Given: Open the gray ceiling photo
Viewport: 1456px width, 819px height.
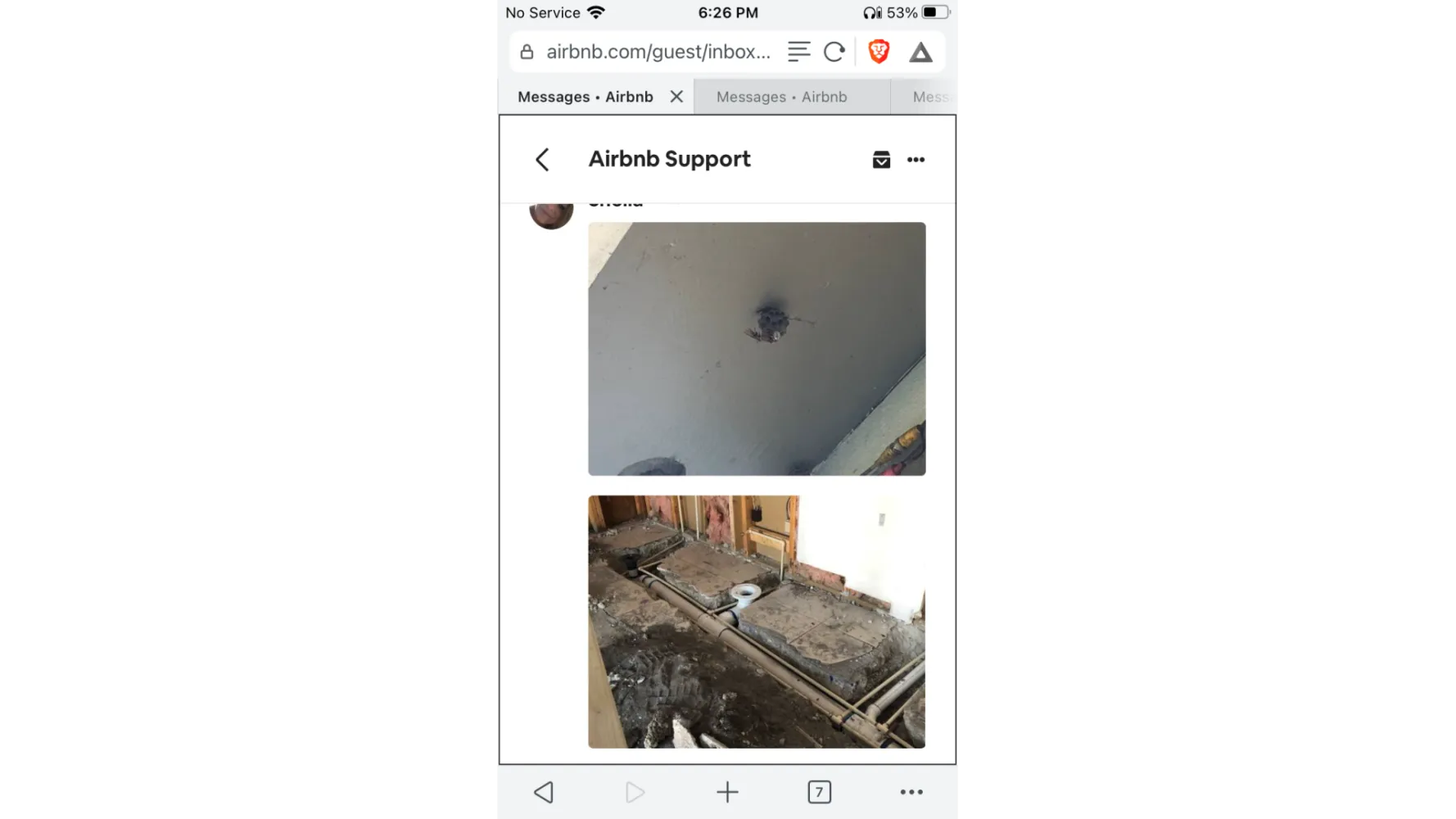Looking at the screenshot, I should coord(757,349).
